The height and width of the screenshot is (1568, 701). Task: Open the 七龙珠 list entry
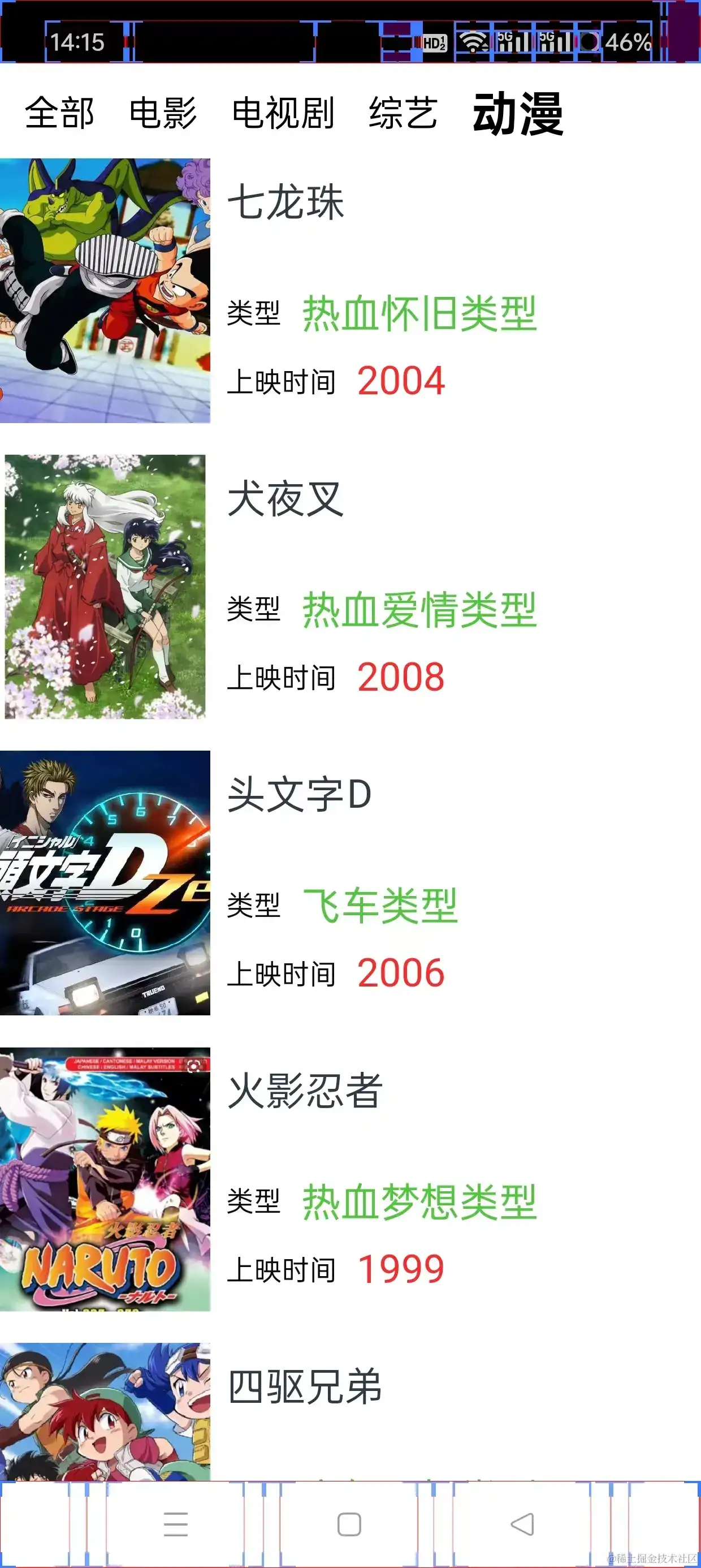tap(350, 290)
